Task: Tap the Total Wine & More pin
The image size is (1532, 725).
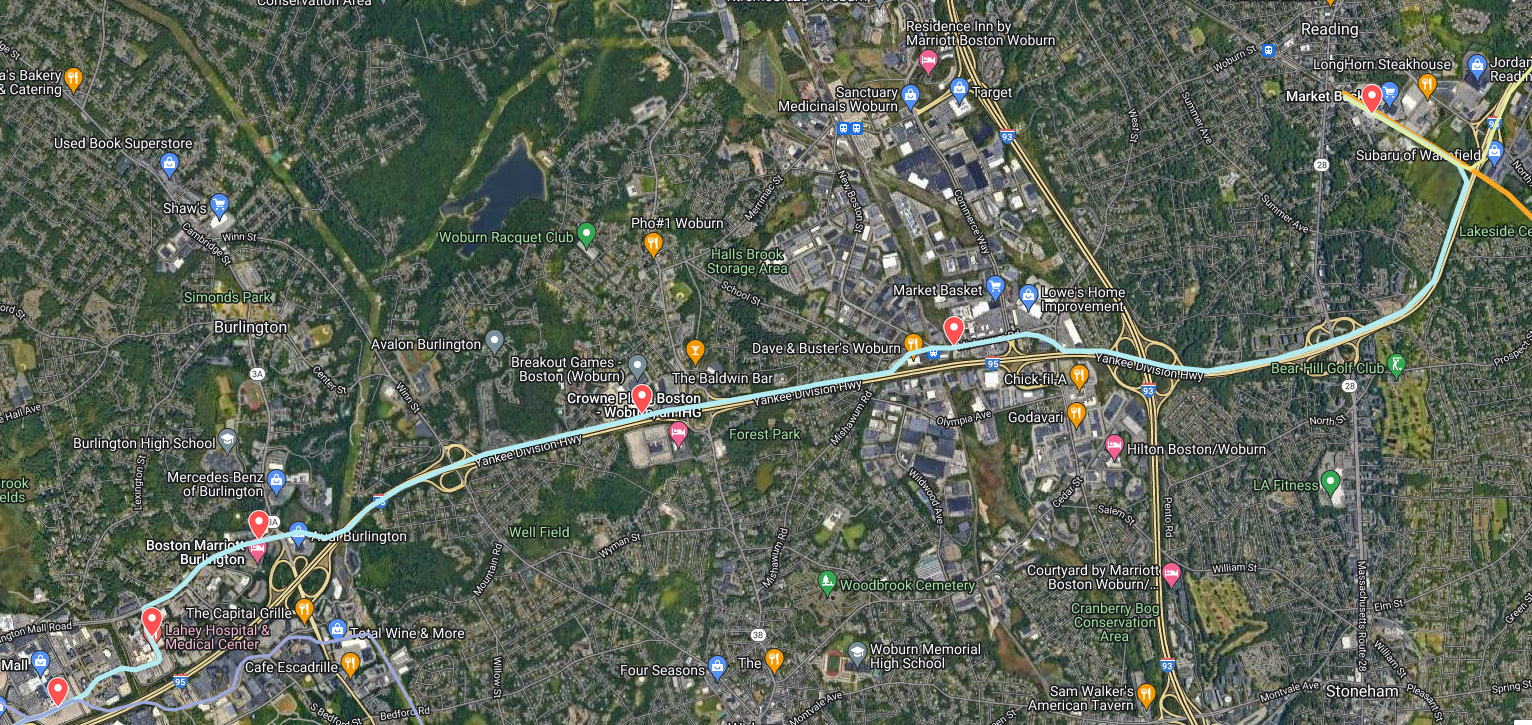Action: (337, 631)
